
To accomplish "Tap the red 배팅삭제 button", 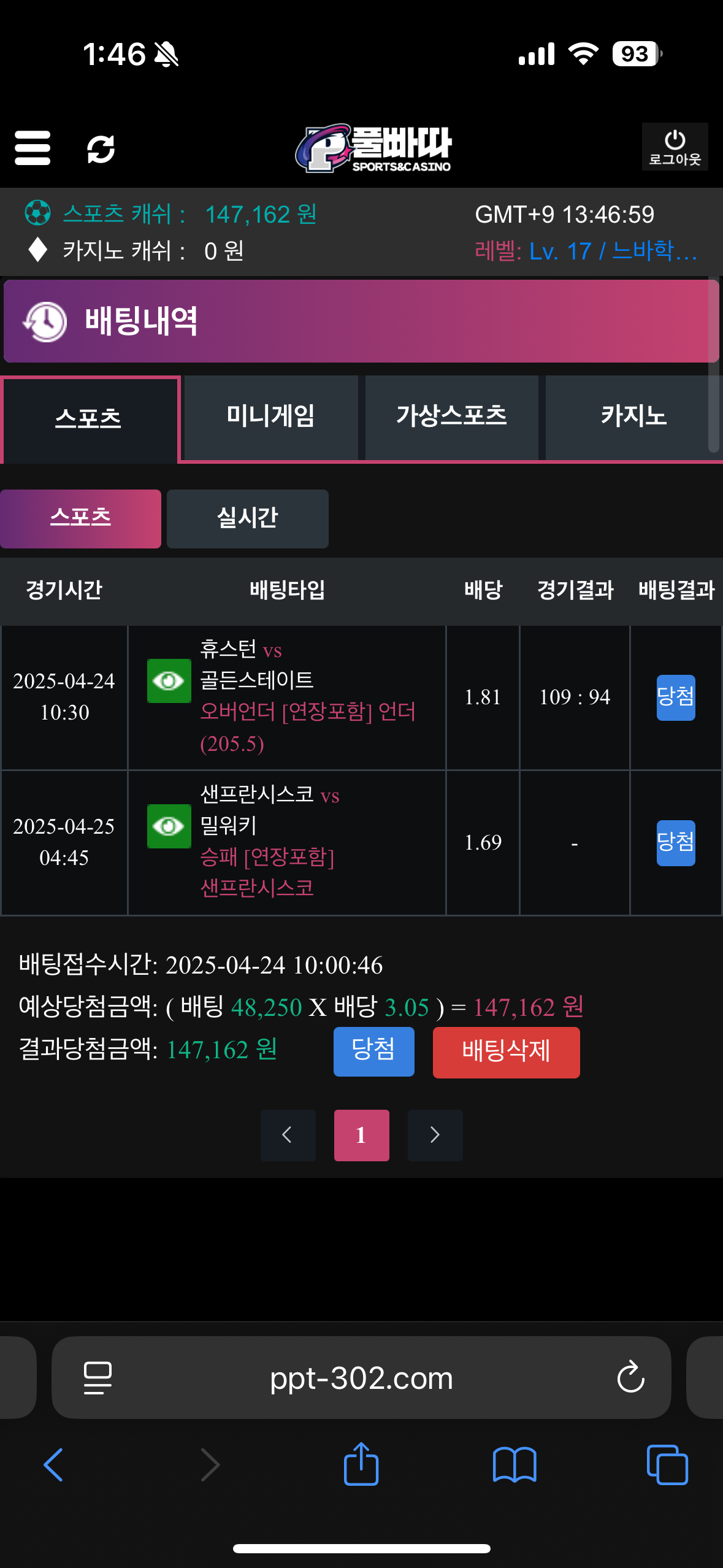I will coord(506,1051).
